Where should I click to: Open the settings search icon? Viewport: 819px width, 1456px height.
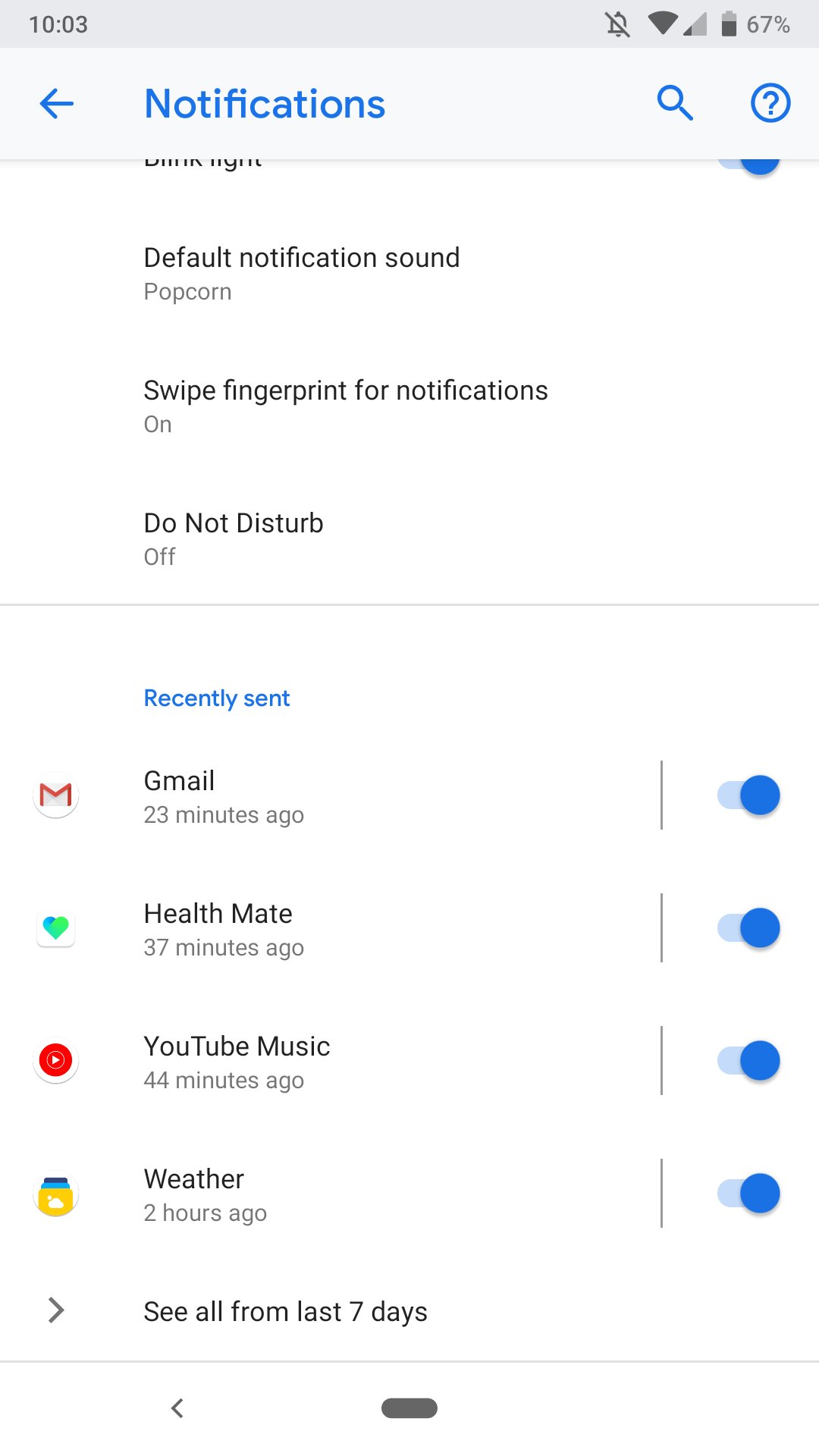click(x=675, y=103)
